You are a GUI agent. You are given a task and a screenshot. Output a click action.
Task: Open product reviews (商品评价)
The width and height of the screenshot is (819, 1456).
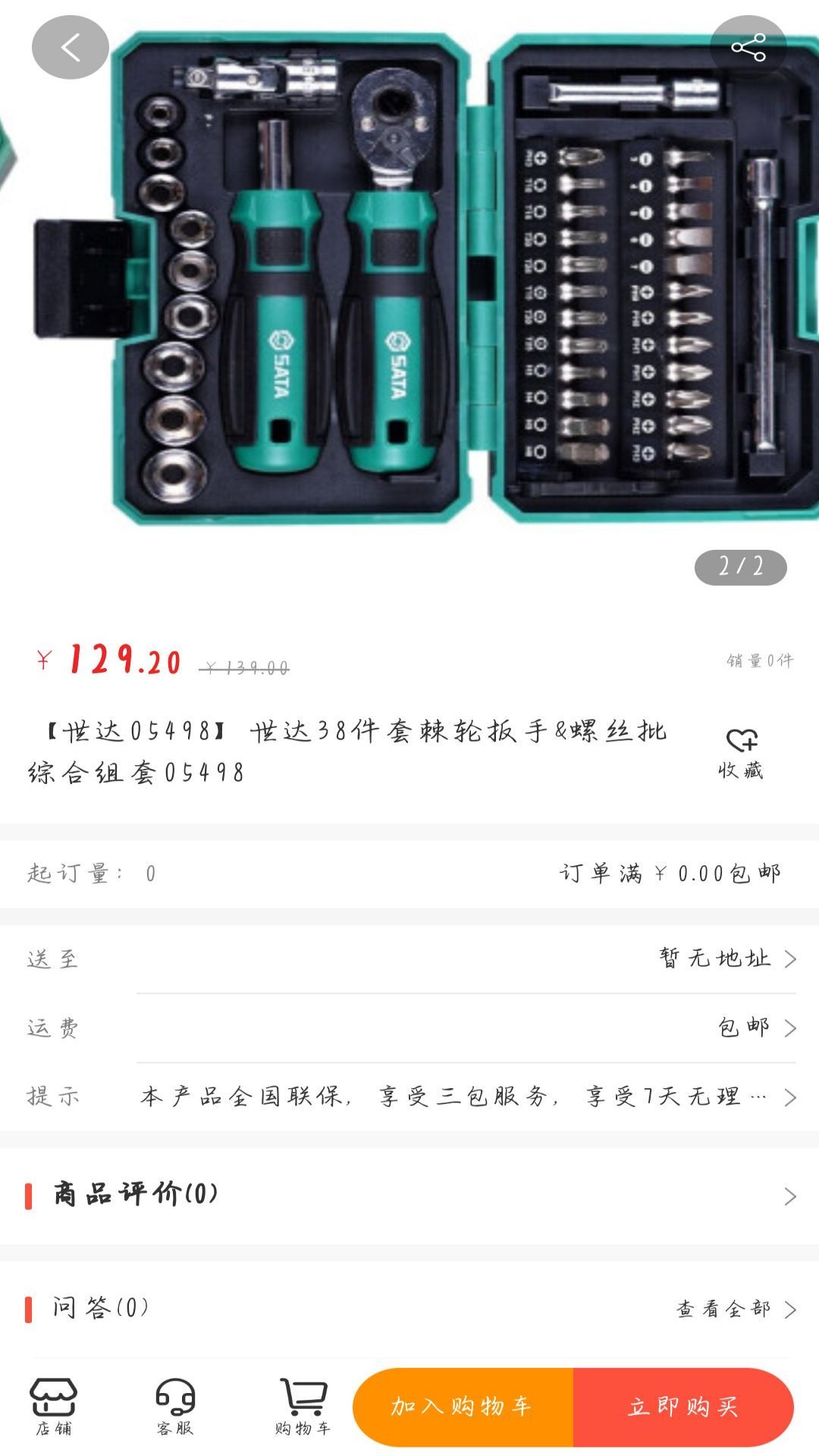pos(409,1195)
